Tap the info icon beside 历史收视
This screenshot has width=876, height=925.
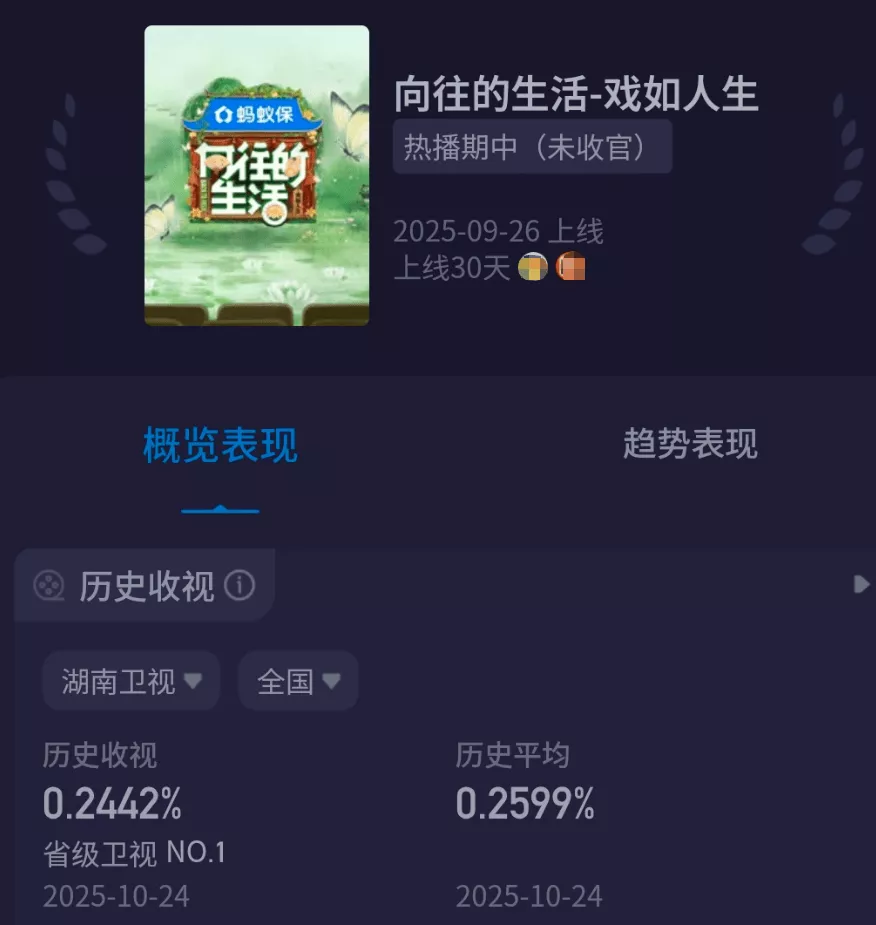239,586
